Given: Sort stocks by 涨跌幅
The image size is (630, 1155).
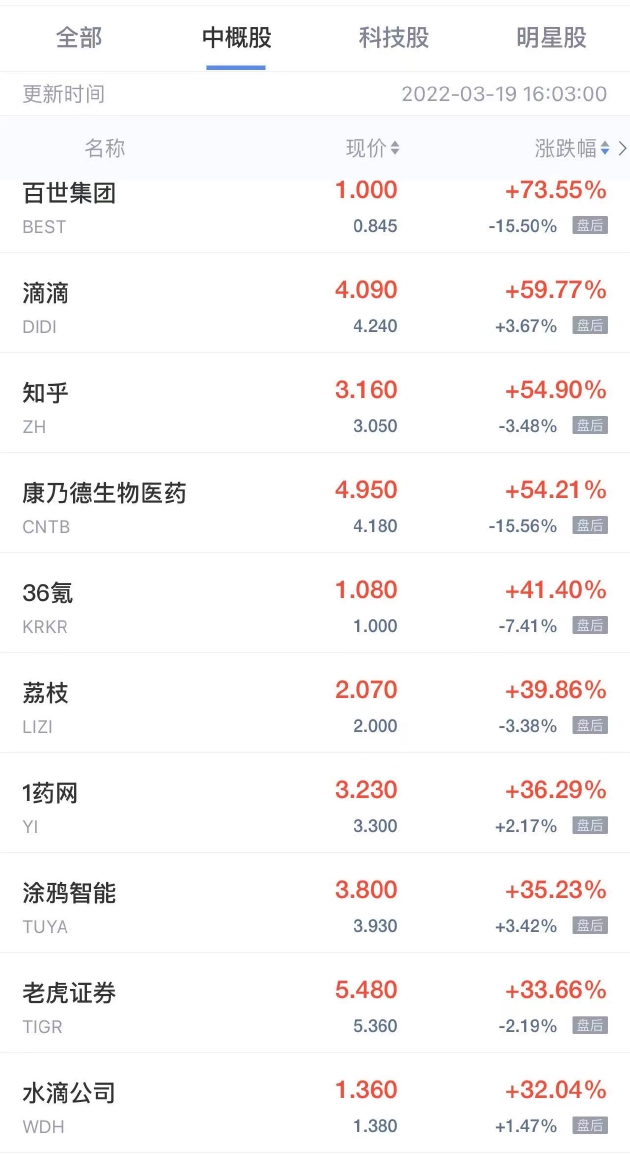Looking at the screenshot, I should tap(572, 149).
